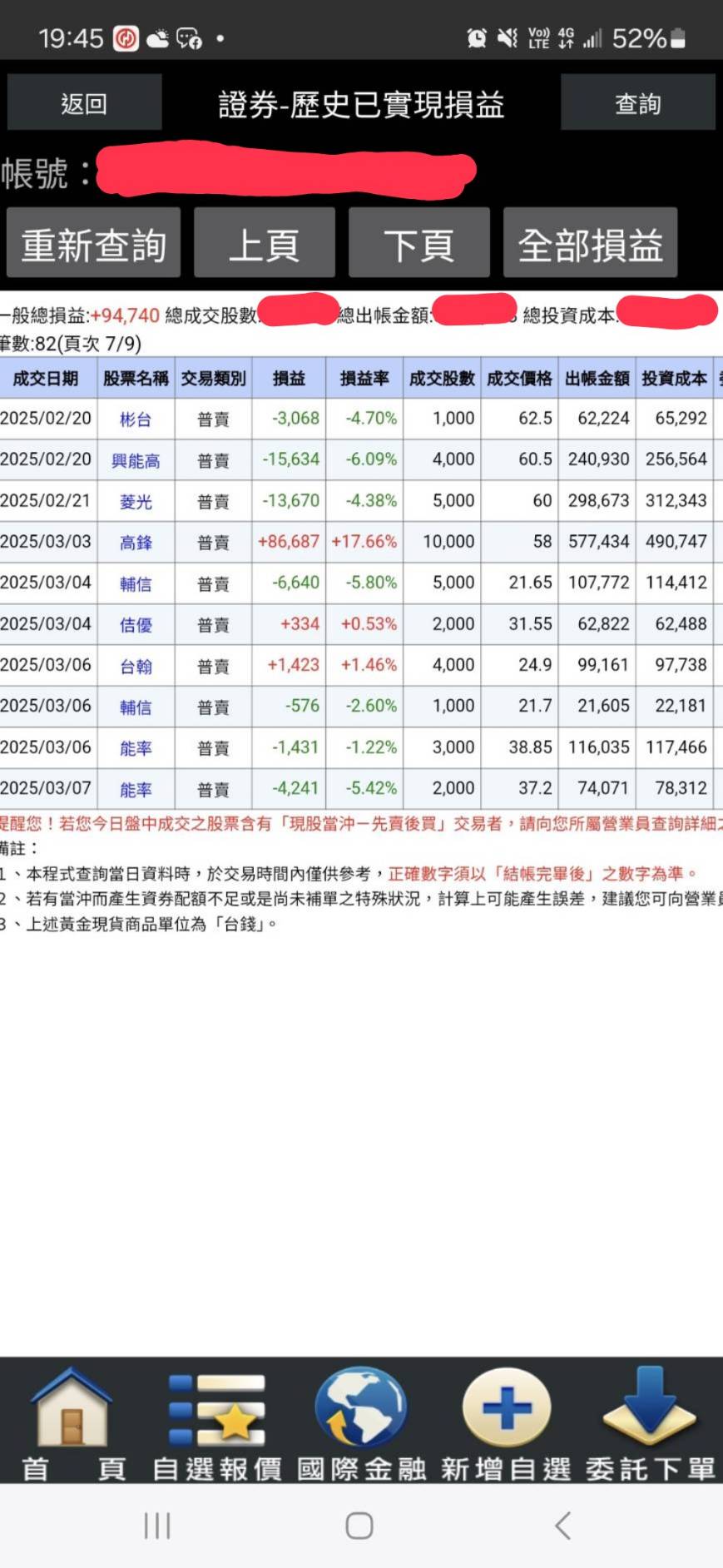The width and height of the screenshot is (723, 1568).
Task: Open the stock link 菱光
Action: coord(136,501)
